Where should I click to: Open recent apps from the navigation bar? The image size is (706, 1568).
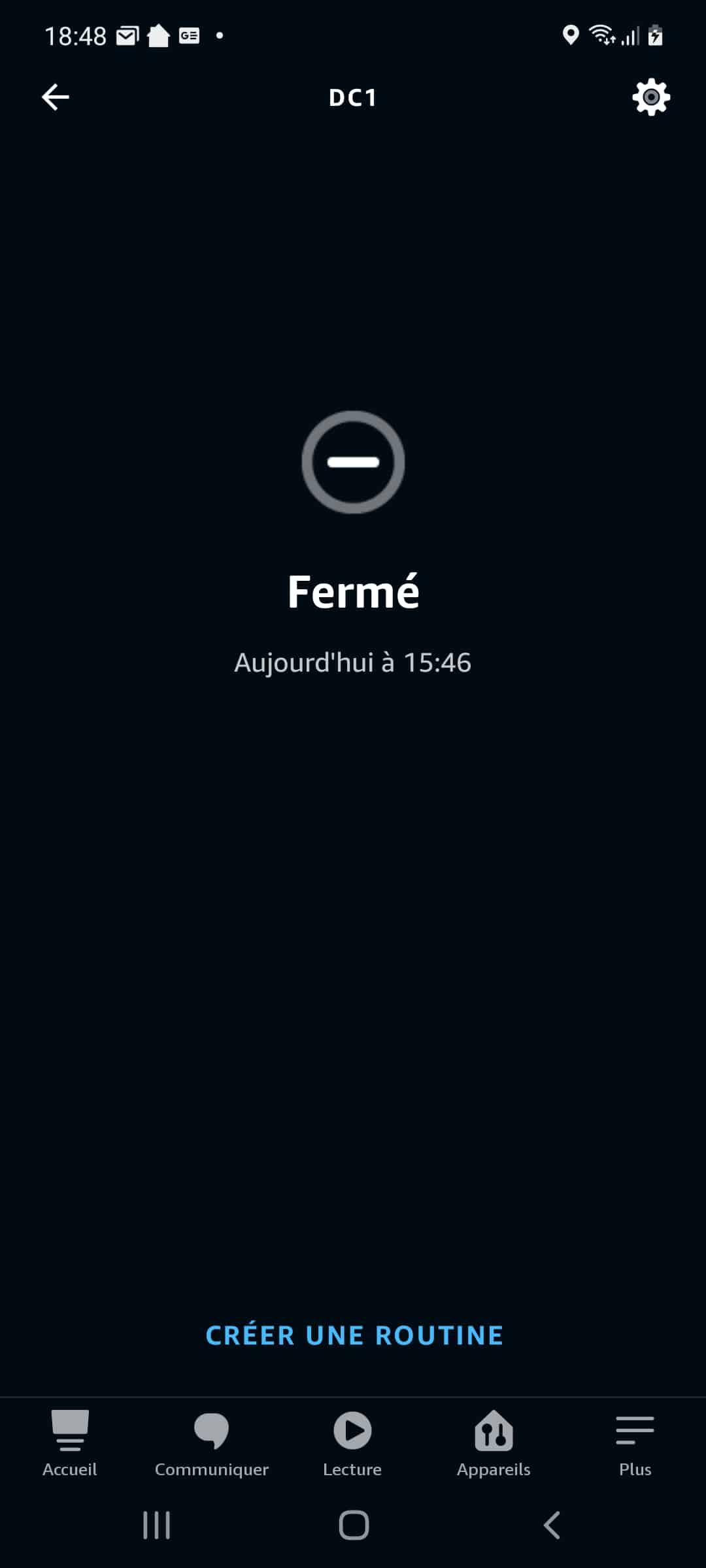click(x=157, y=1526)
